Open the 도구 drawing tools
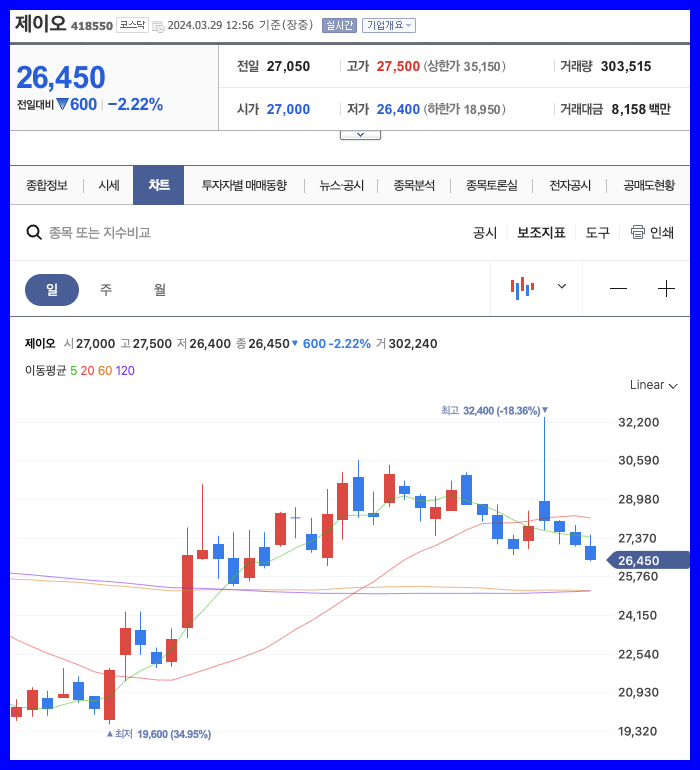Screen dimensions: 700x770 pyautogui.click(x=598, y=232)
